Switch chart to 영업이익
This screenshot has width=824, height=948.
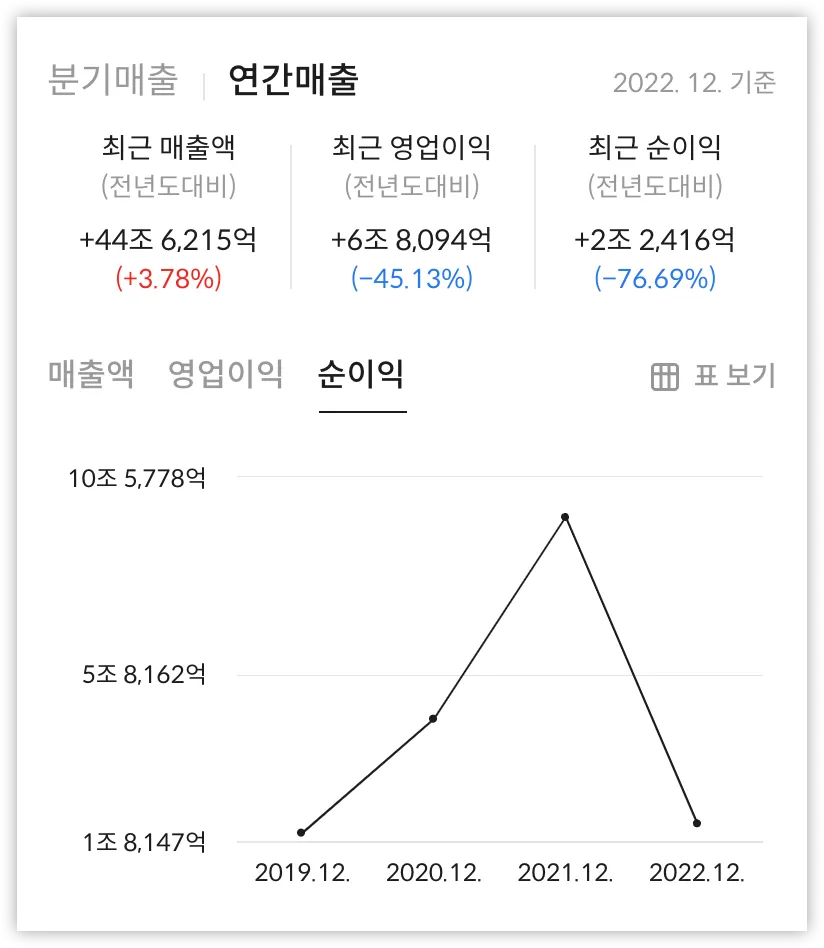click(226, 375)
